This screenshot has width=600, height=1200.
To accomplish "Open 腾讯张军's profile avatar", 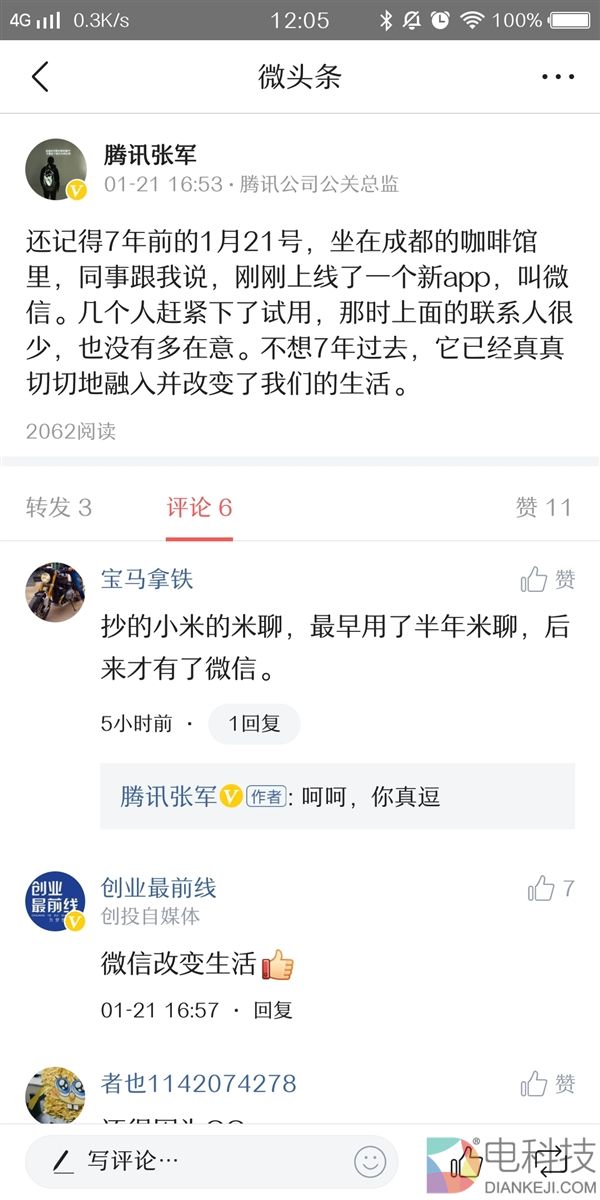I will pos(55,169).
